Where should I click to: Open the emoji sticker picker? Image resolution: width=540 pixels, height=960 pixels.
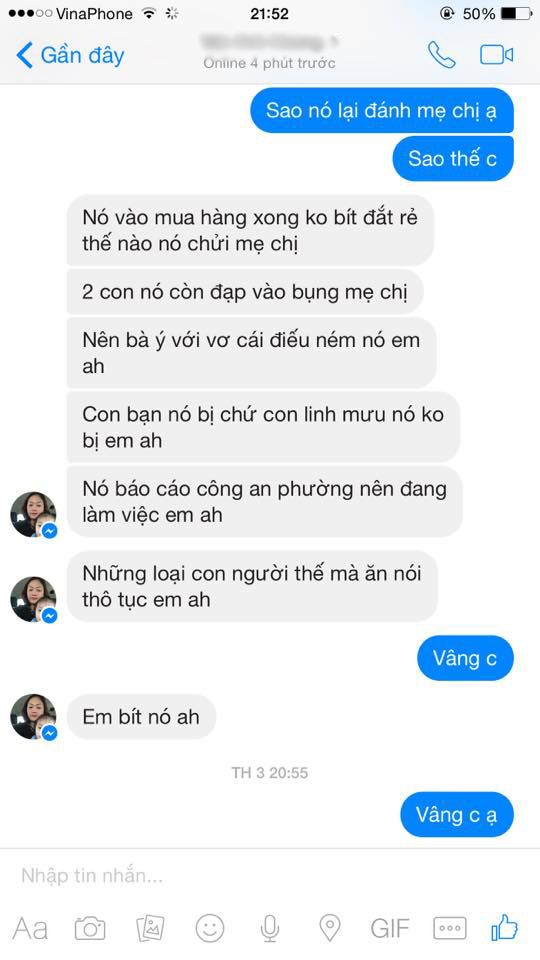210,928
